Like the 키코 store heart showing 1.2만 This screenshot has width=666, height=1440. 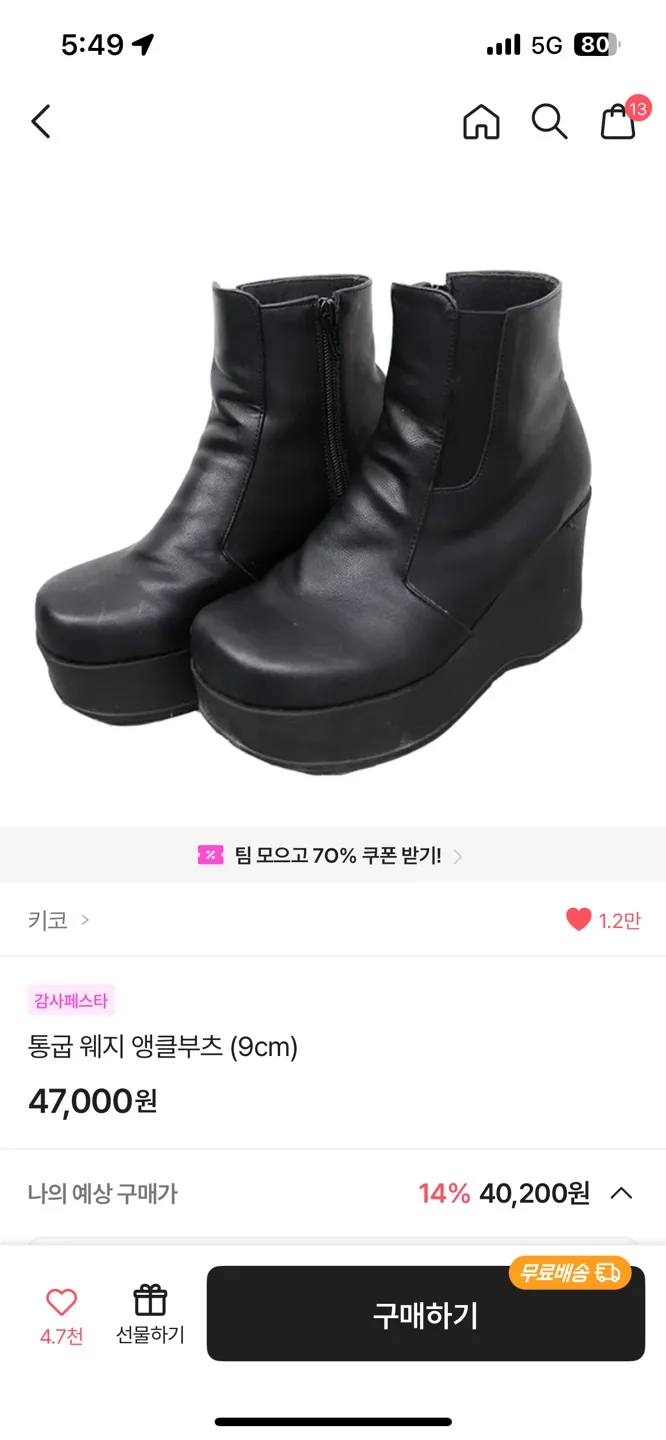tap(603, 920)
